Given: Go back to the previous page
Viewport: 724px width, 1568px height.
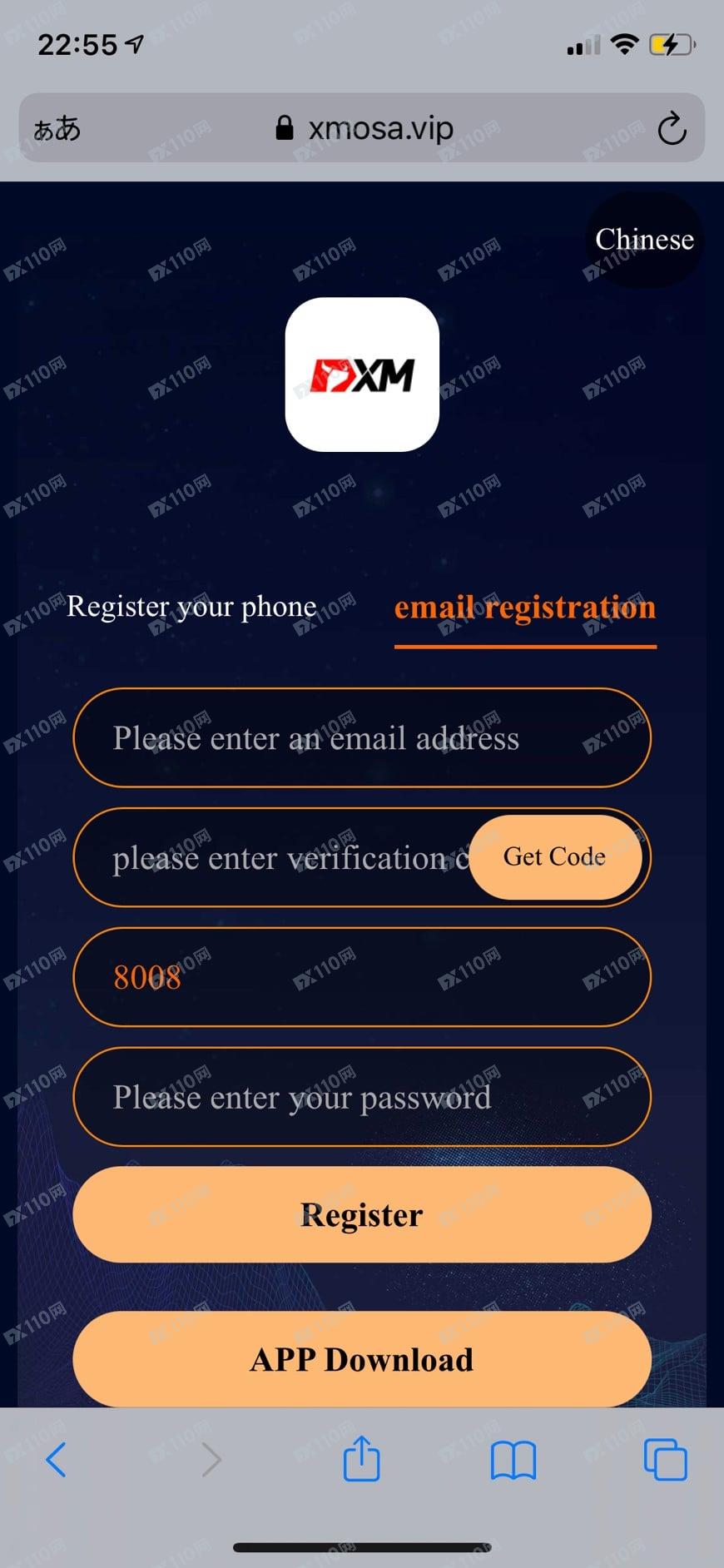Looking at the screenshot, I should tap(57, 1460).
